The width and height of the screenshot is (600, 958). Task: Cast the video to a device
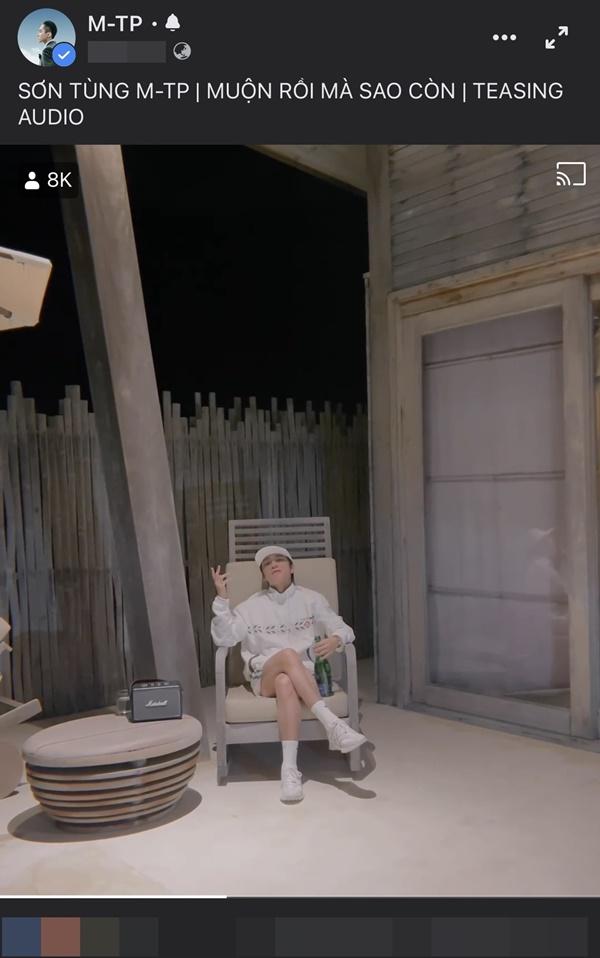click(570, 176)
